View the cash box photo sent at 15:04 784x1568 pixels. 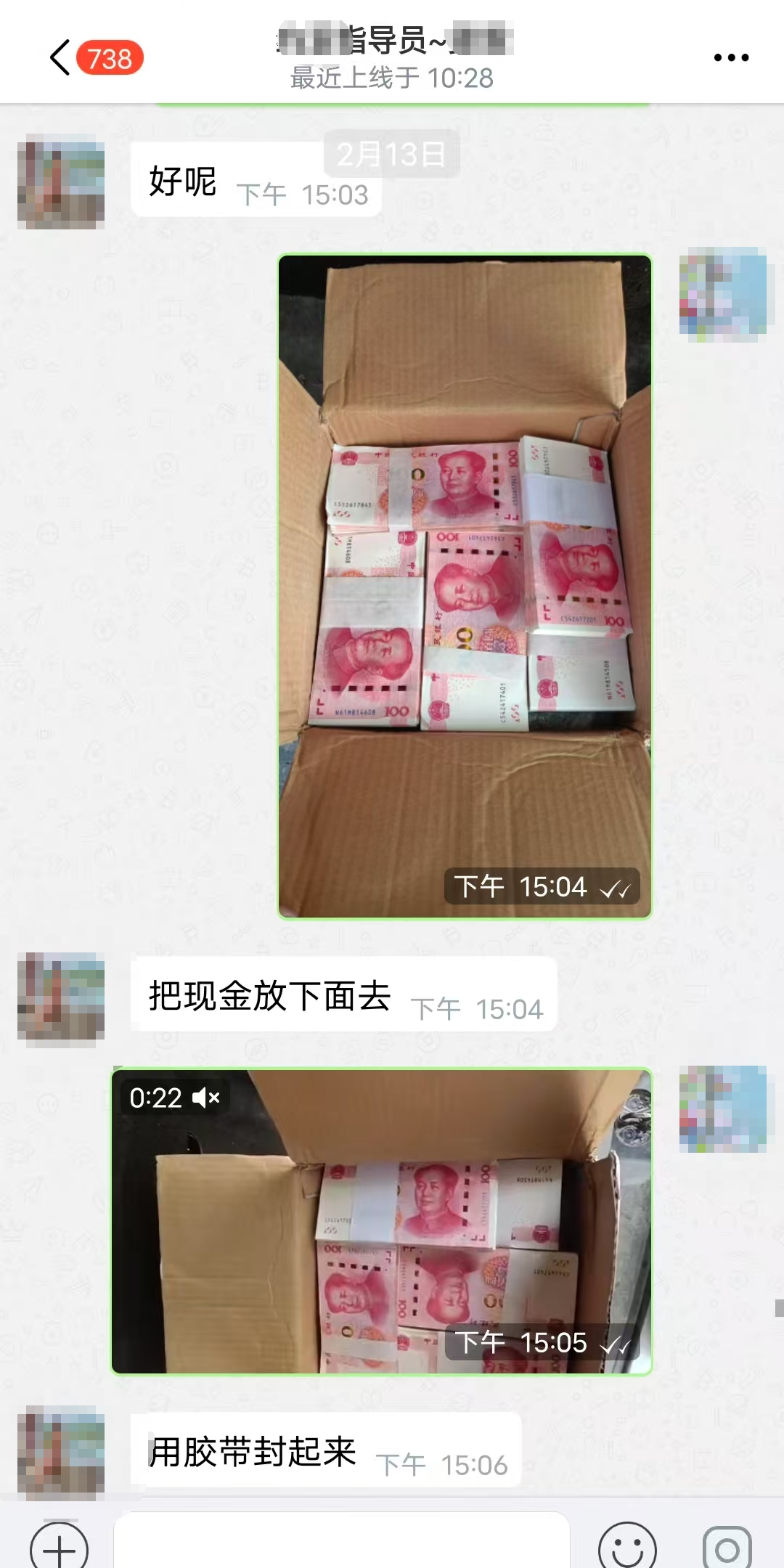coord(465,587)
